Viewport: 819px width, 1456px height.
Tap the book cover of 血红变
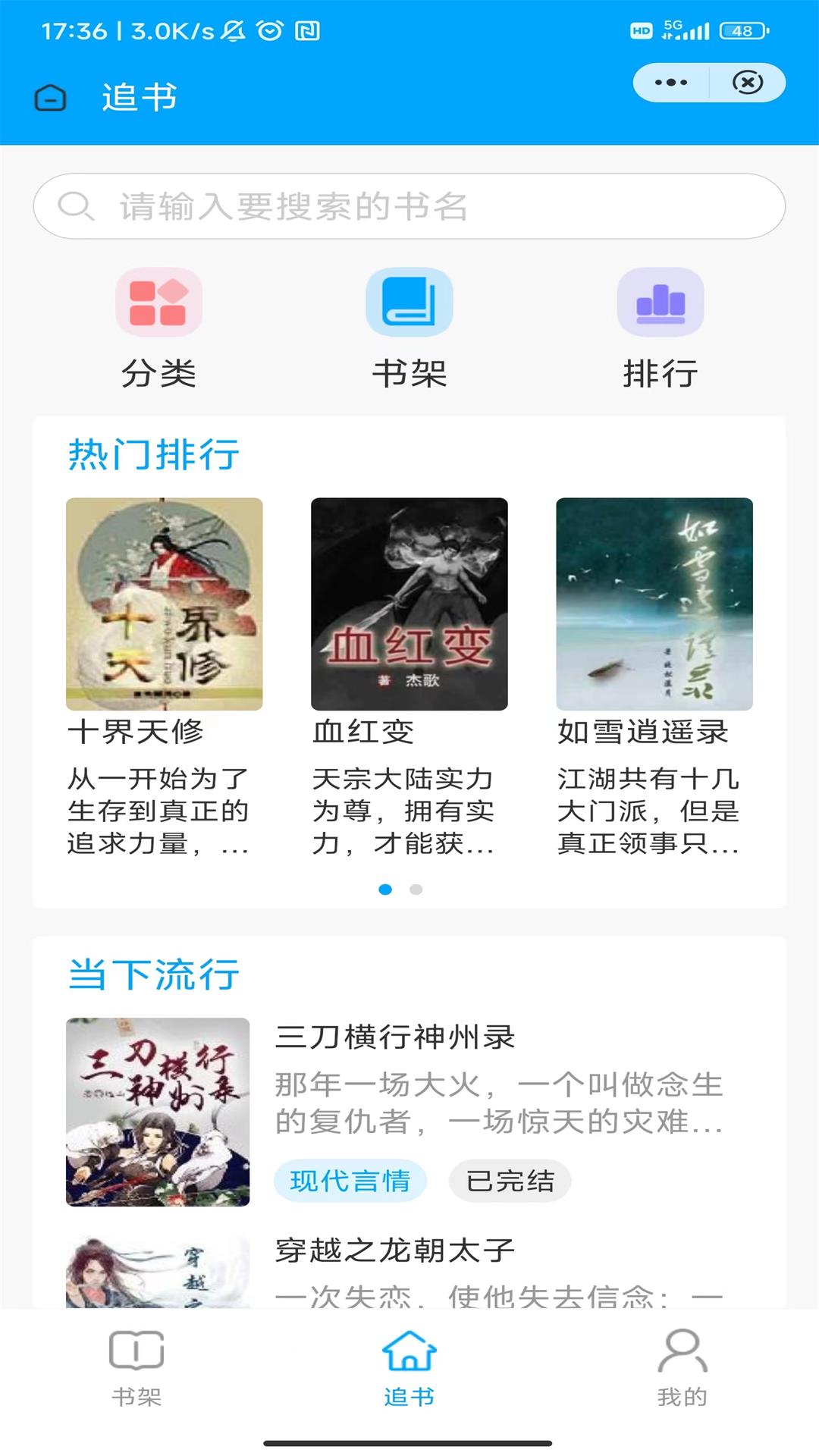click(408, 604)
